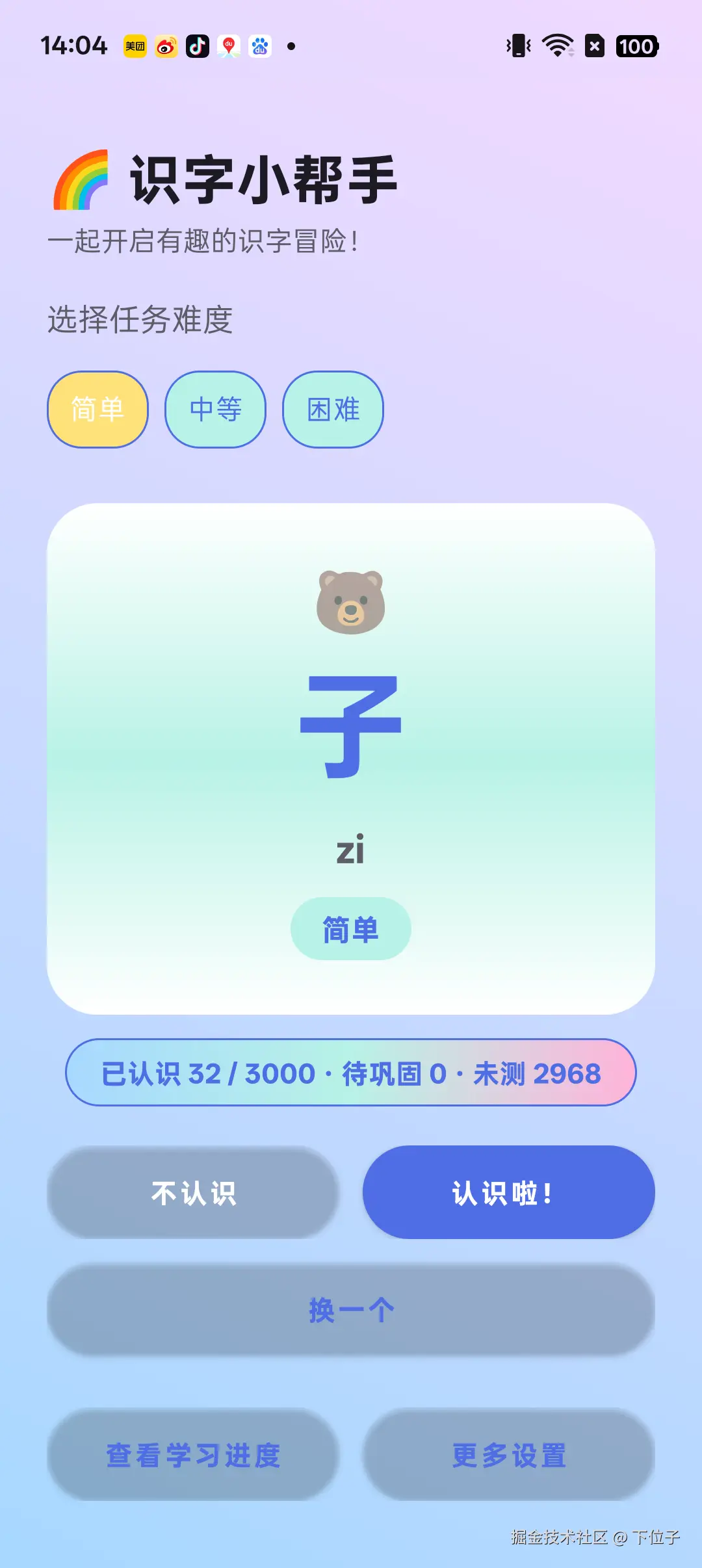Click the Baidu Maps status icon
Image resolution: width=702 pixels, height=1568 pixels.
(228, 46)
